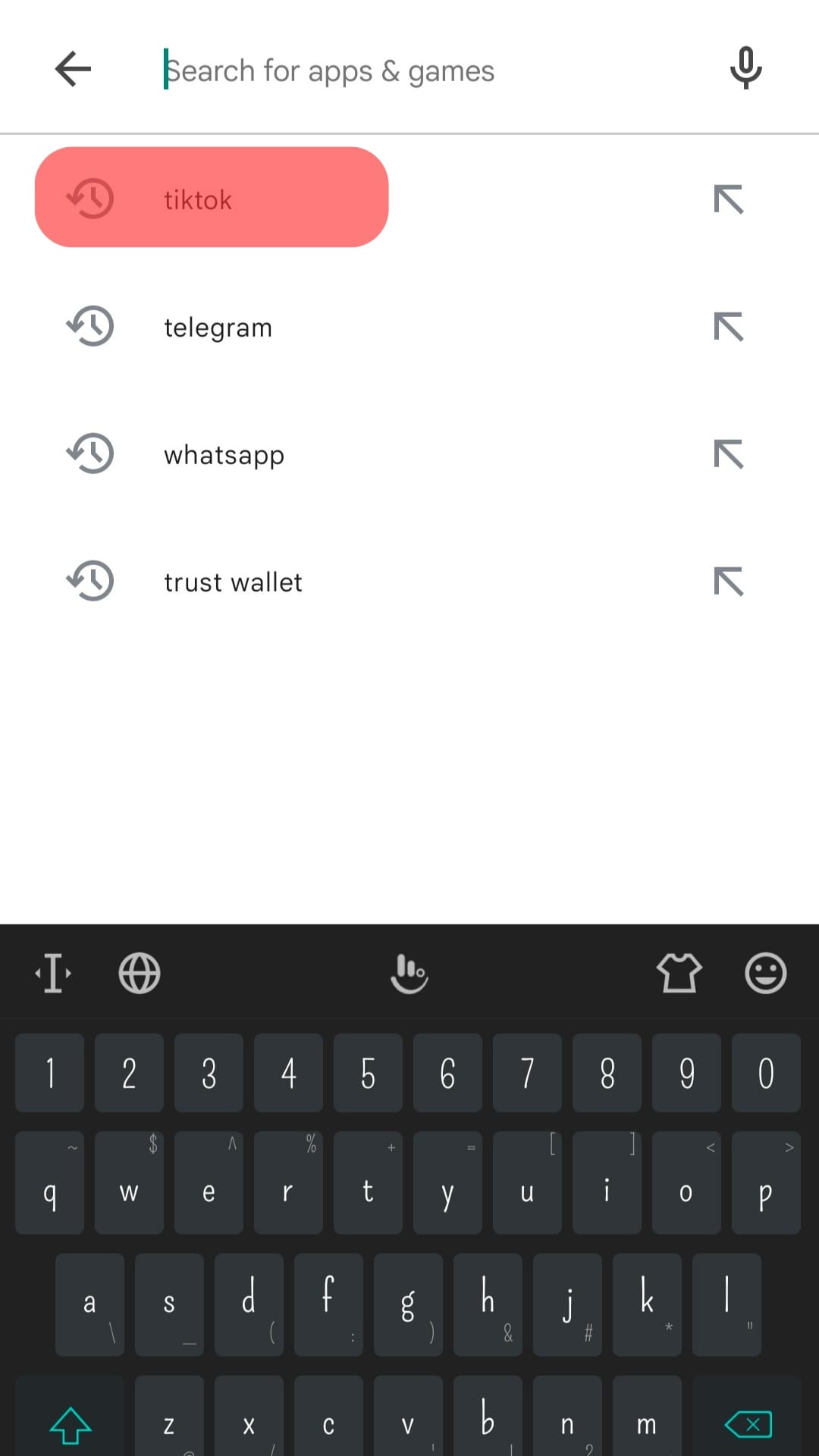
Task: Start voice search with the microphone
Action: pos(745,68)
